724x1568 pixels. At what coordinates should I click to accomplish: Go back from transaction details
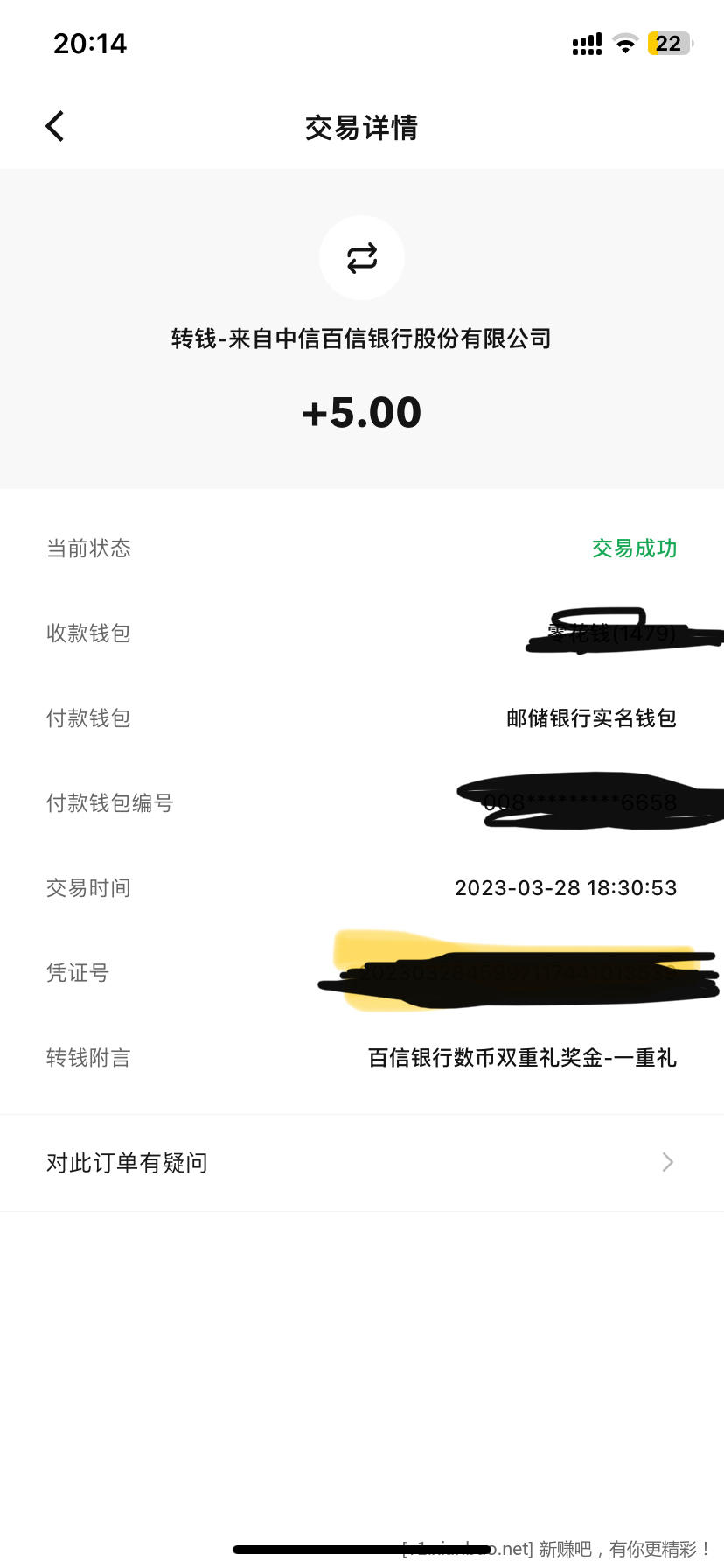click(x=55, y=127)
